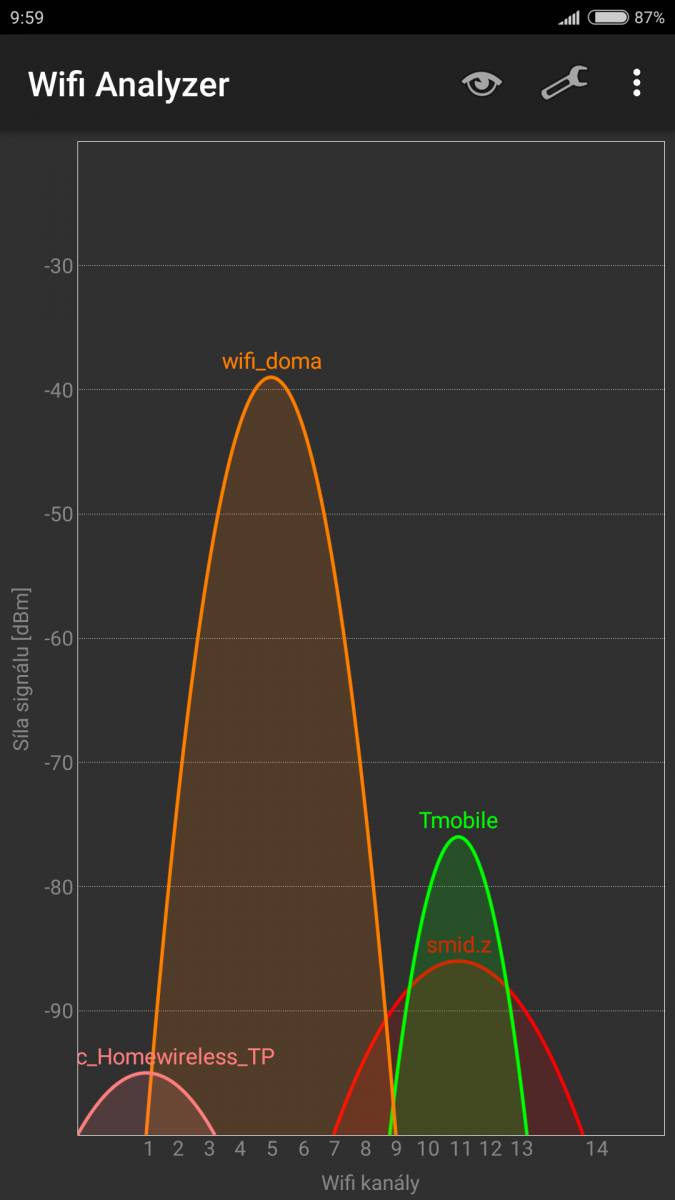Open the view selector eye icon
The width and height of the screenshot is (675, 1200).
coord(481,84)
